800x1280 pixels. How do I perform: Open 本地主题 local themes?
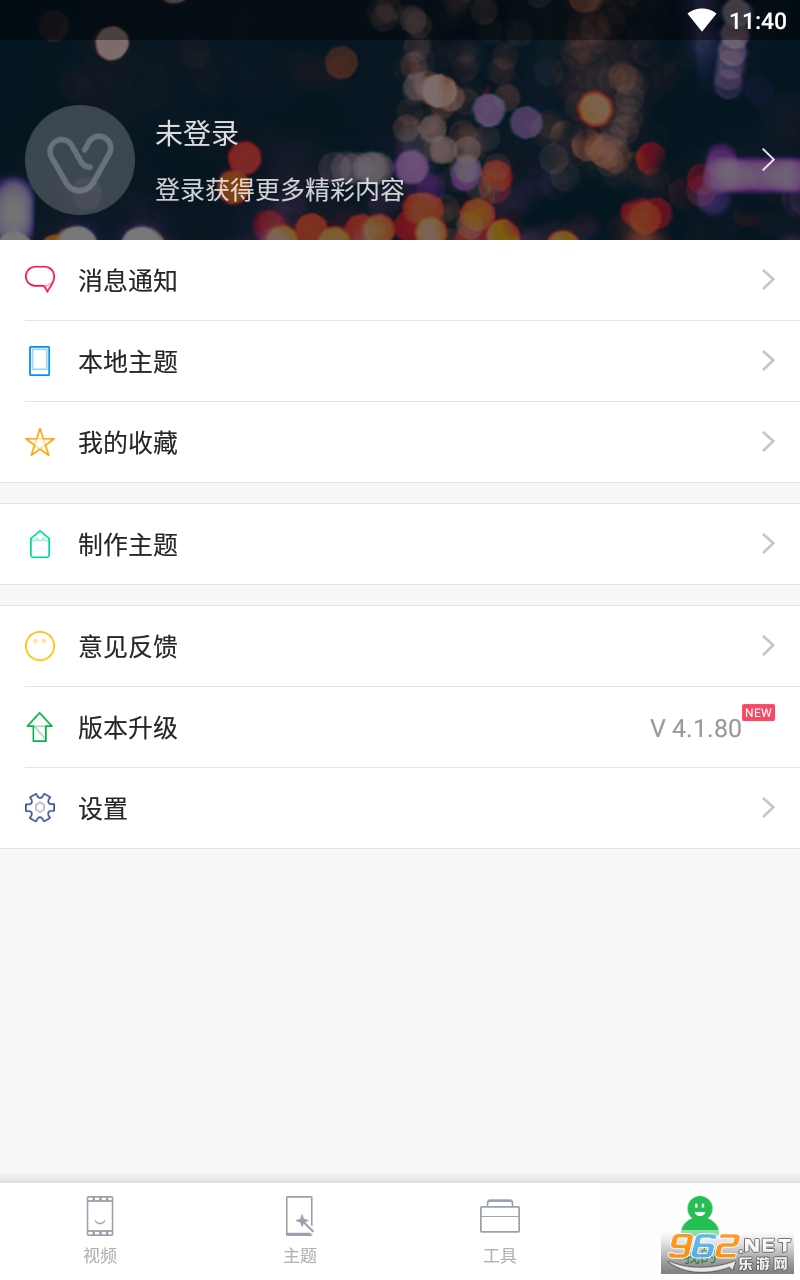click(400, 361)
